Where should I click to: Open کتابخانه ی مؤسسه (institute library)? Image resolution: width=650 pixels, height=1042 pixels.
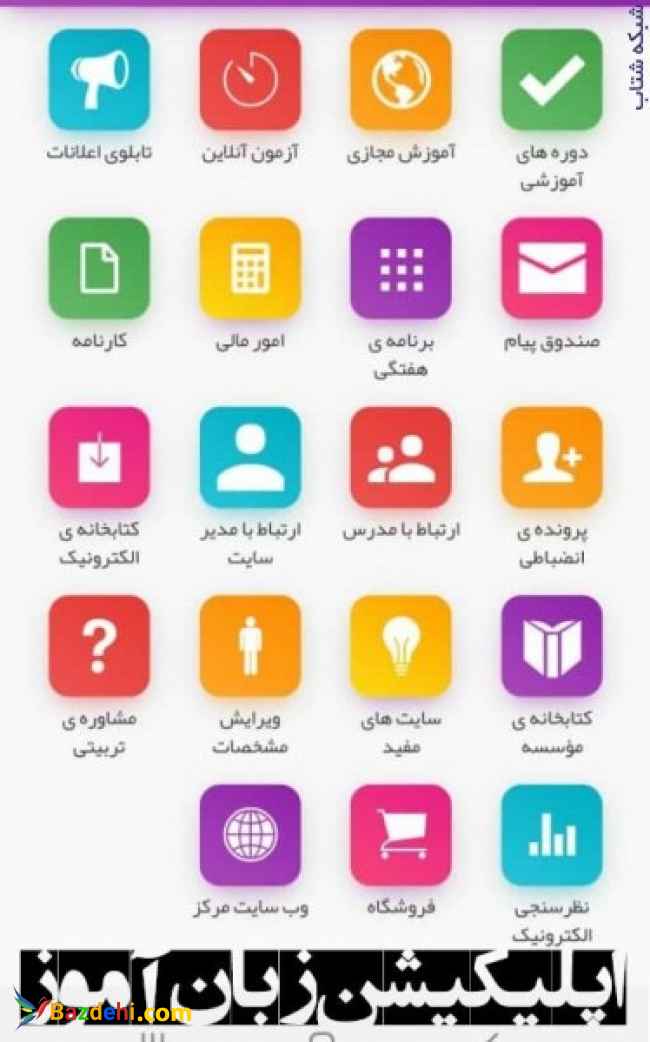click(x=551, y=646)
